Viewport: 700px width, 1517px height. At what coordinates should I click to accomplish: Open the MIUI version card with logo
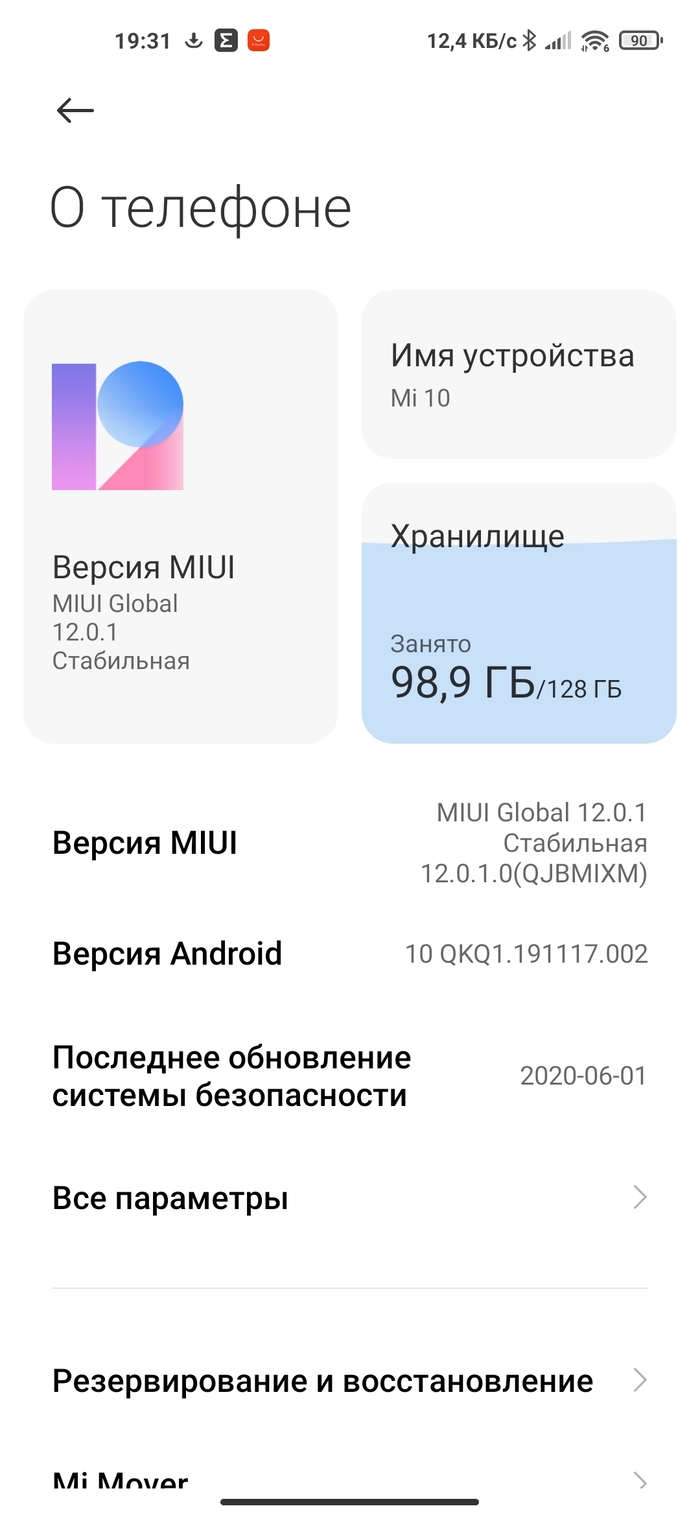(180, 516)
